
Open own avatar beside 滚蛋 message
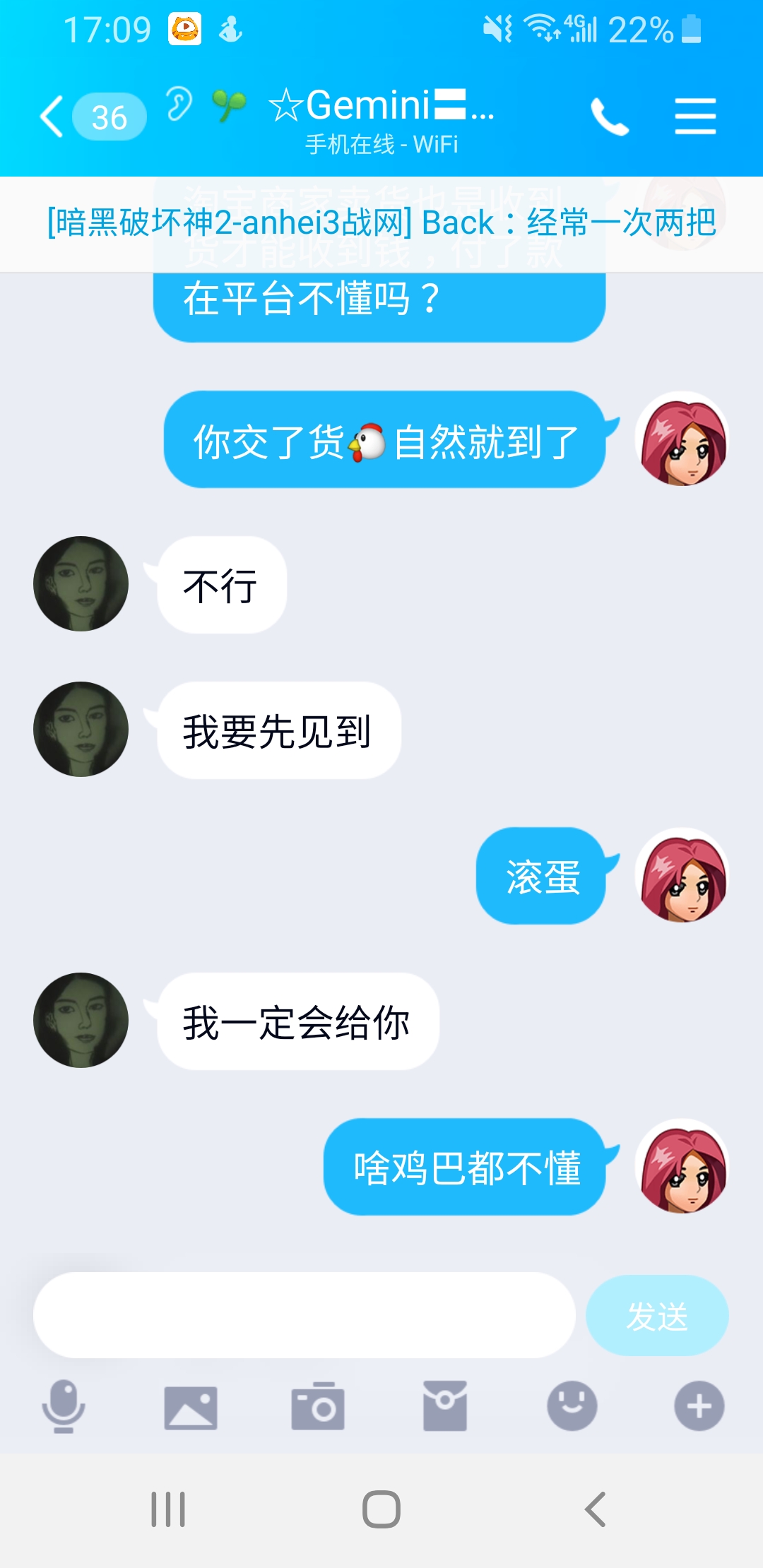682,876
